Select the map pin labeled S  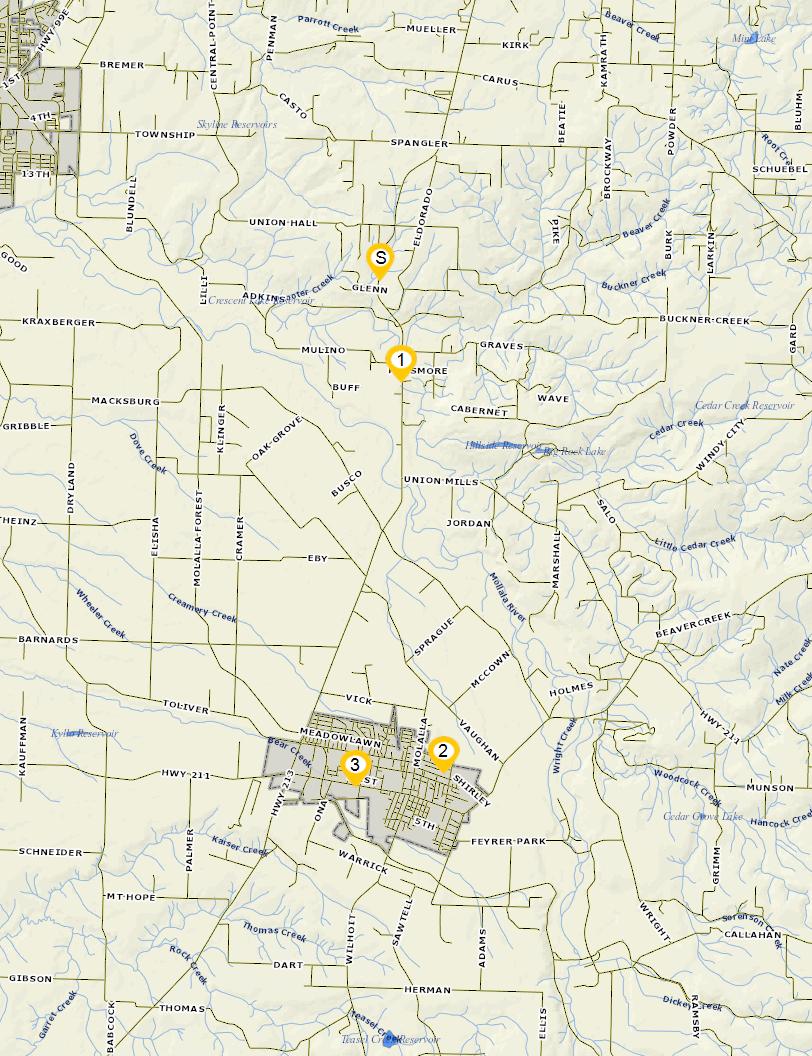tap(380, 259)
